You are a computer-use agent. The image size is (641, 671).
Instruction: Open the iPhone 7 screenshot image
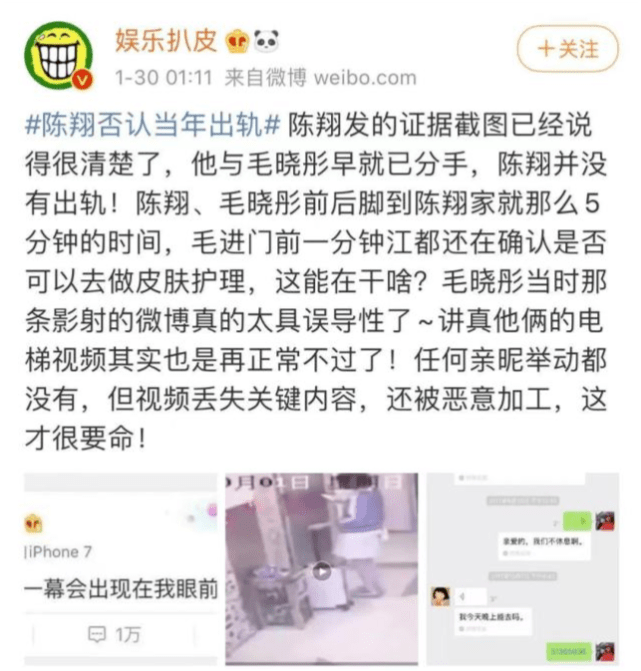coord(120,565)
